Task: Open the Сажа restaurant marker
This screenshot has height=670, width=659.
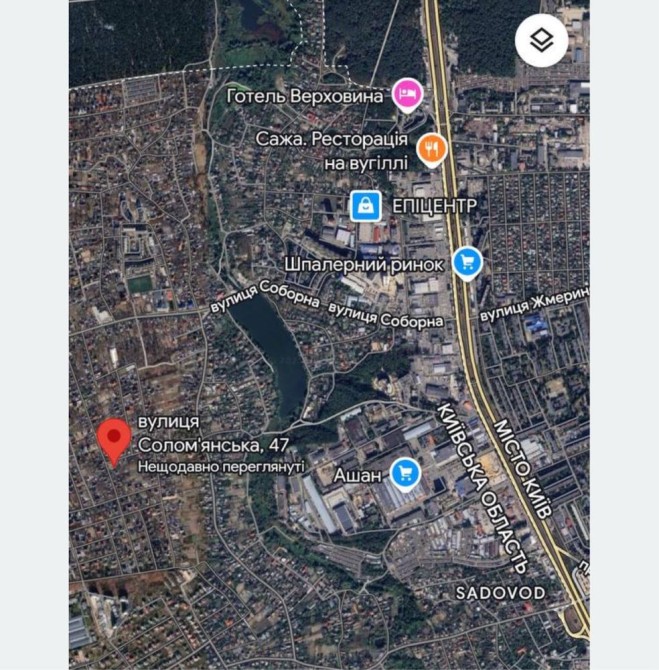Action: point(431,149)
